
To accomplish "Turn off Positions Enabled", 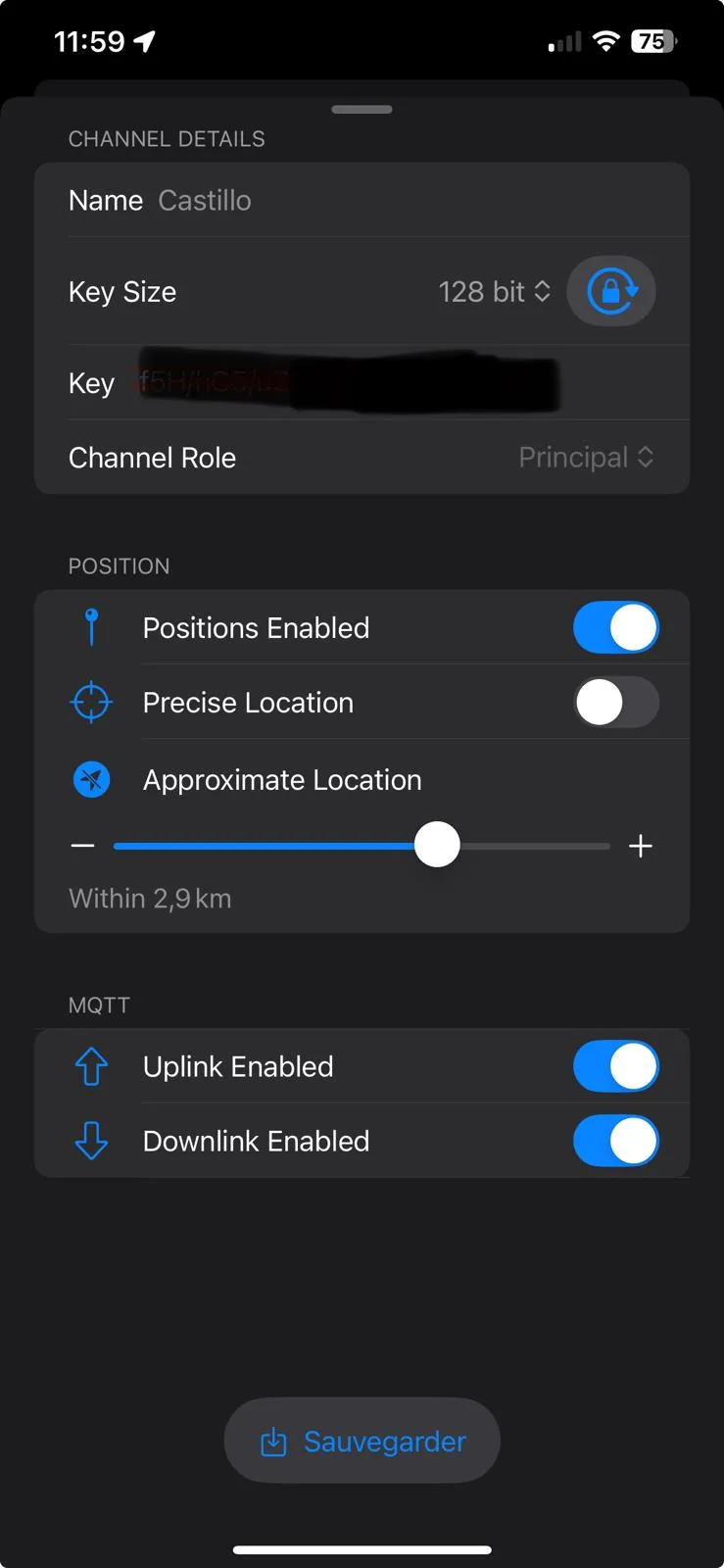I will coord(616,627).
